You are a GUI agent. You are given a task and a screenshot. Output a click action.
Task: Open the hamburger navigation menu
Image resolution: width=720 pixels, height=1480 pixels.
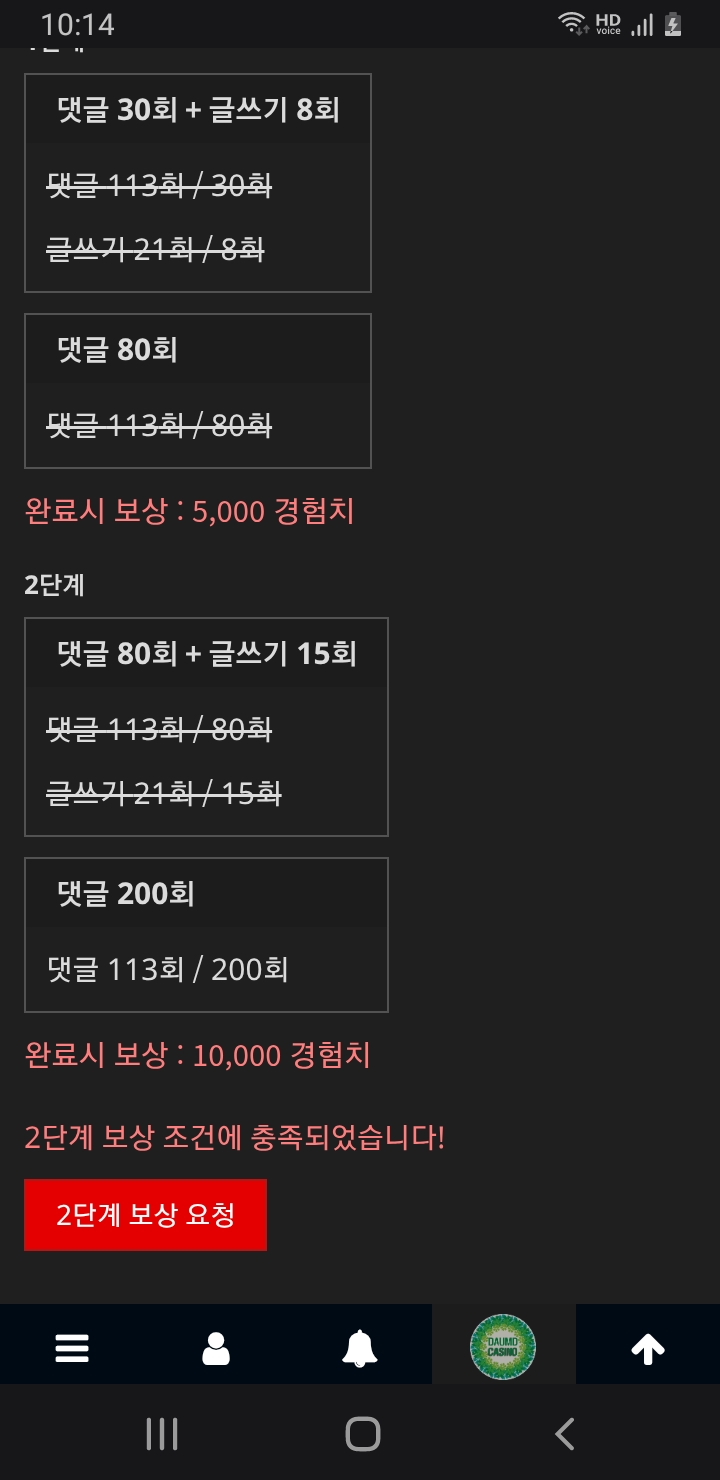point(71,1347)
